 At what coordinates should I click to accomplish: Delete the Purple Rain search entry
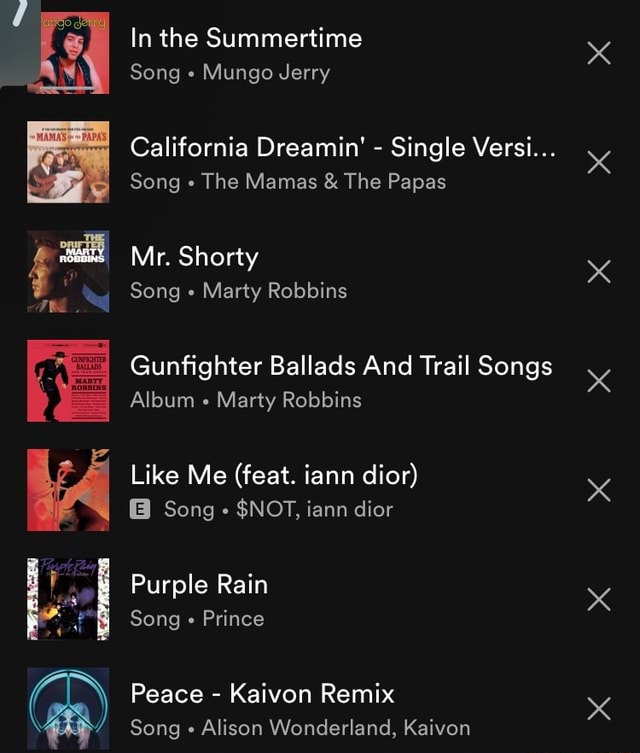tap(598, 600)
